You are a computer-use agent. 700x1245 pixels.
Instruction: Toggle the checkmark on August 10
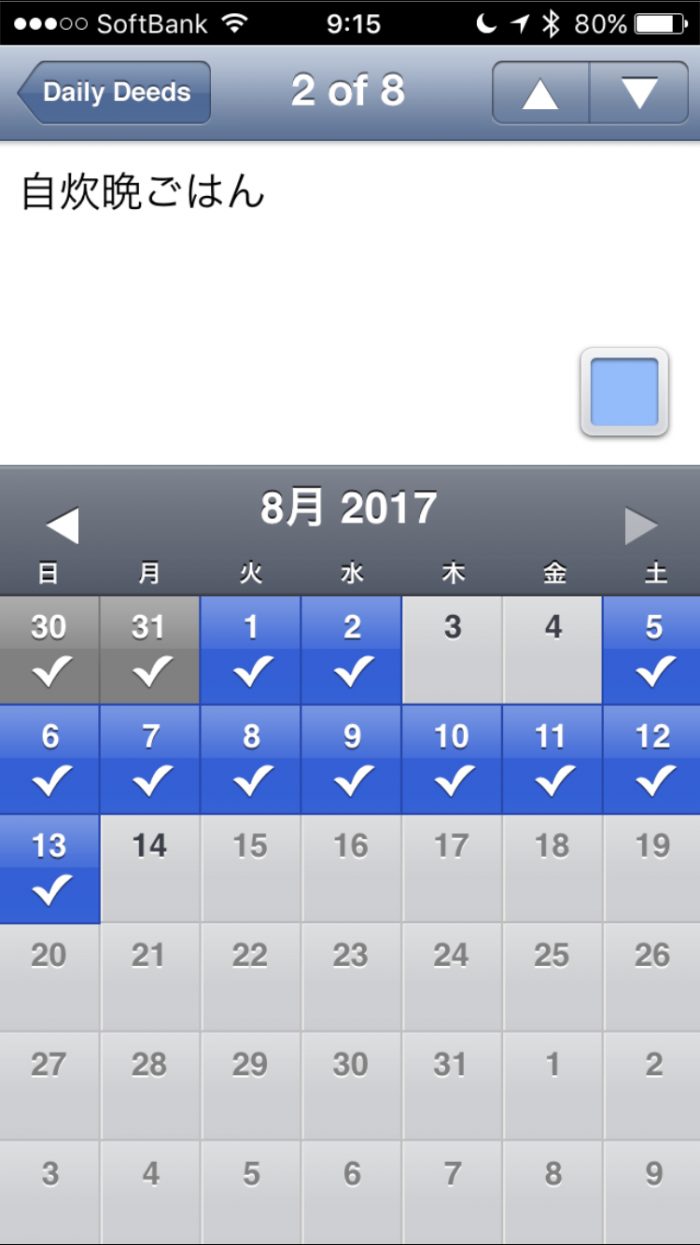tap(452, 759)
